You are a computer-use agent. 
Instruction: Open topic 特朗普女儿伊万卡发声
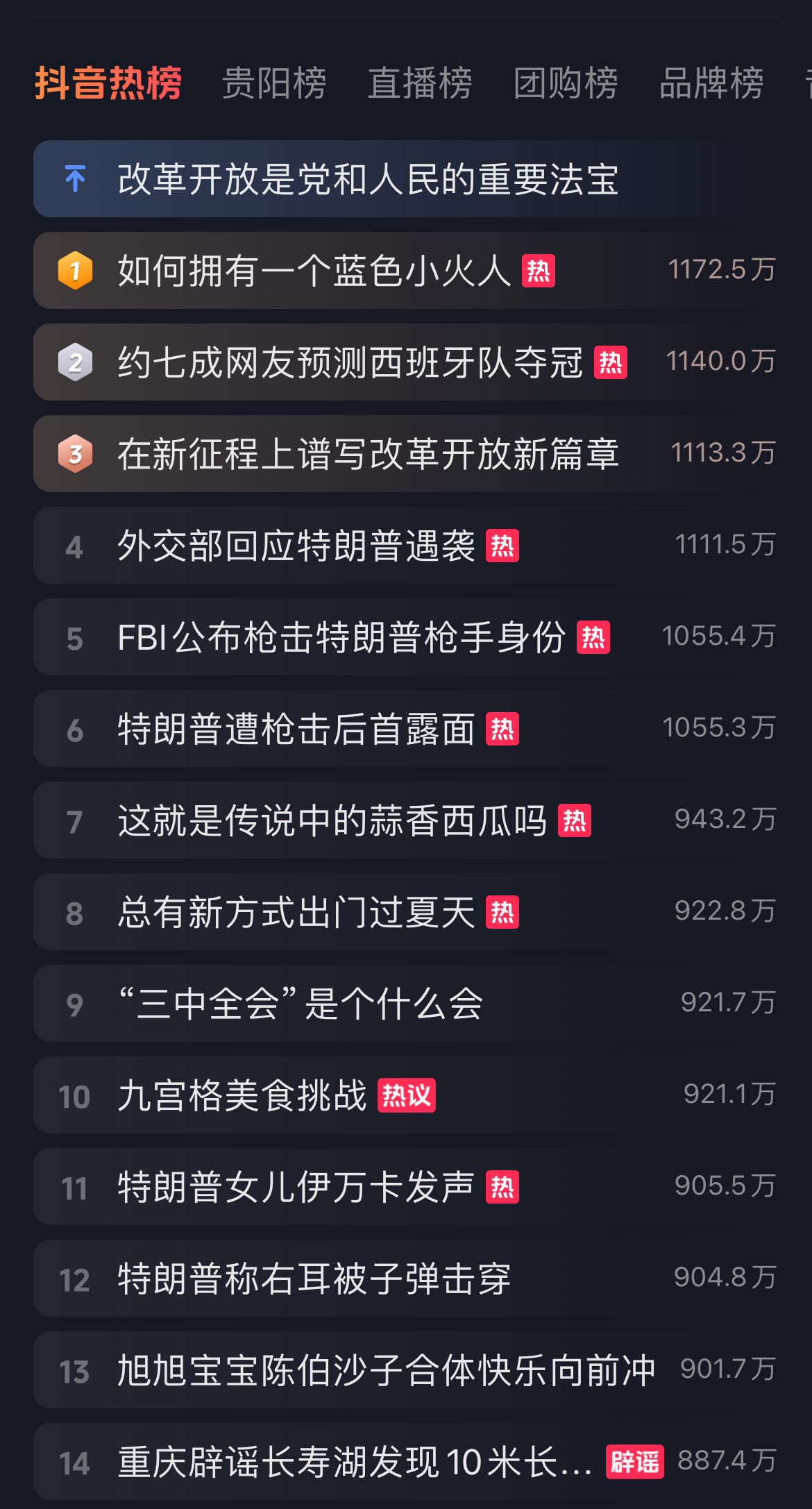(x=296, y=1187)
